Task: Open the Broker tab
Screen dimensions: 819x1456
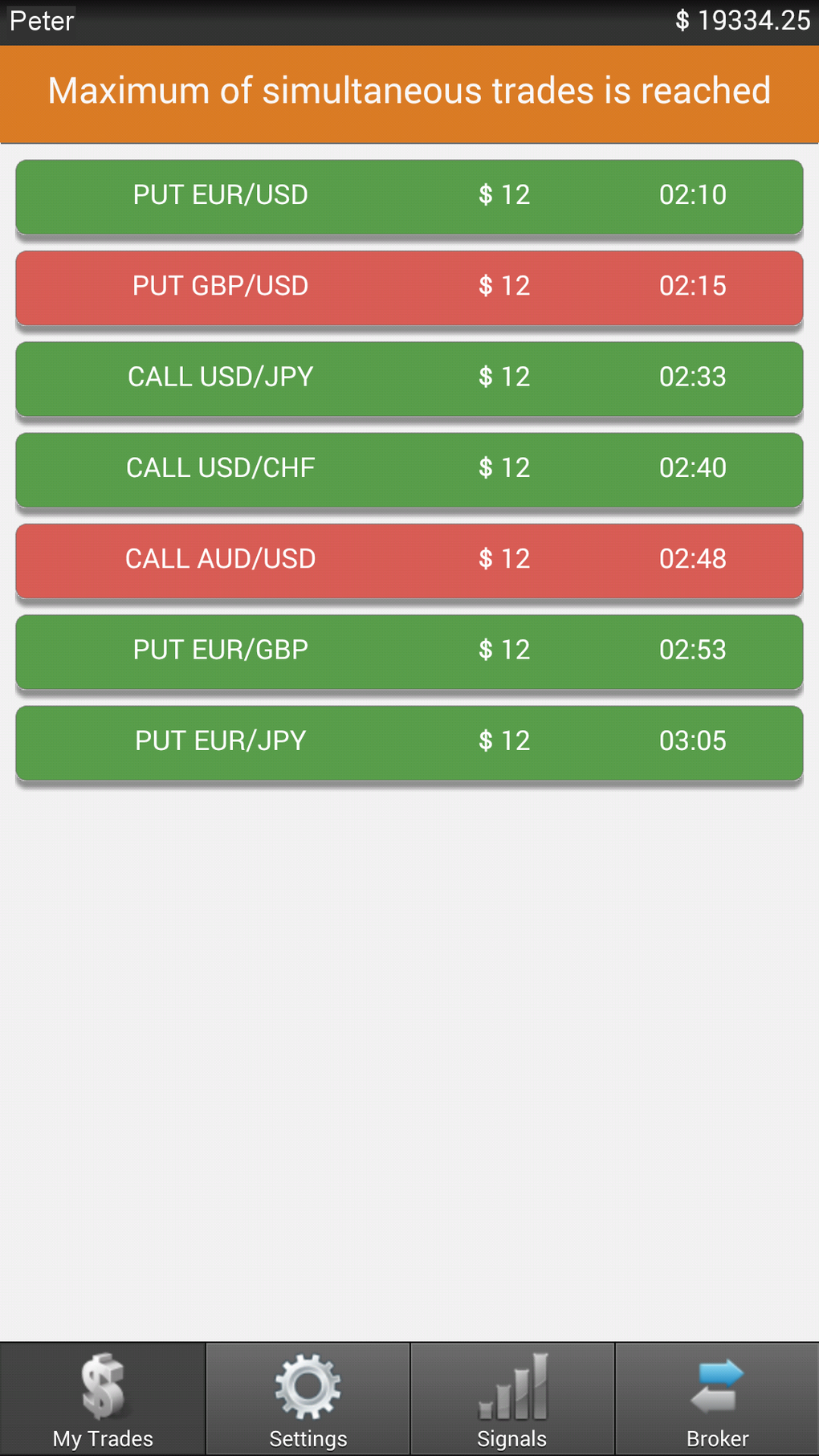Action: [x=717, y=1400]
